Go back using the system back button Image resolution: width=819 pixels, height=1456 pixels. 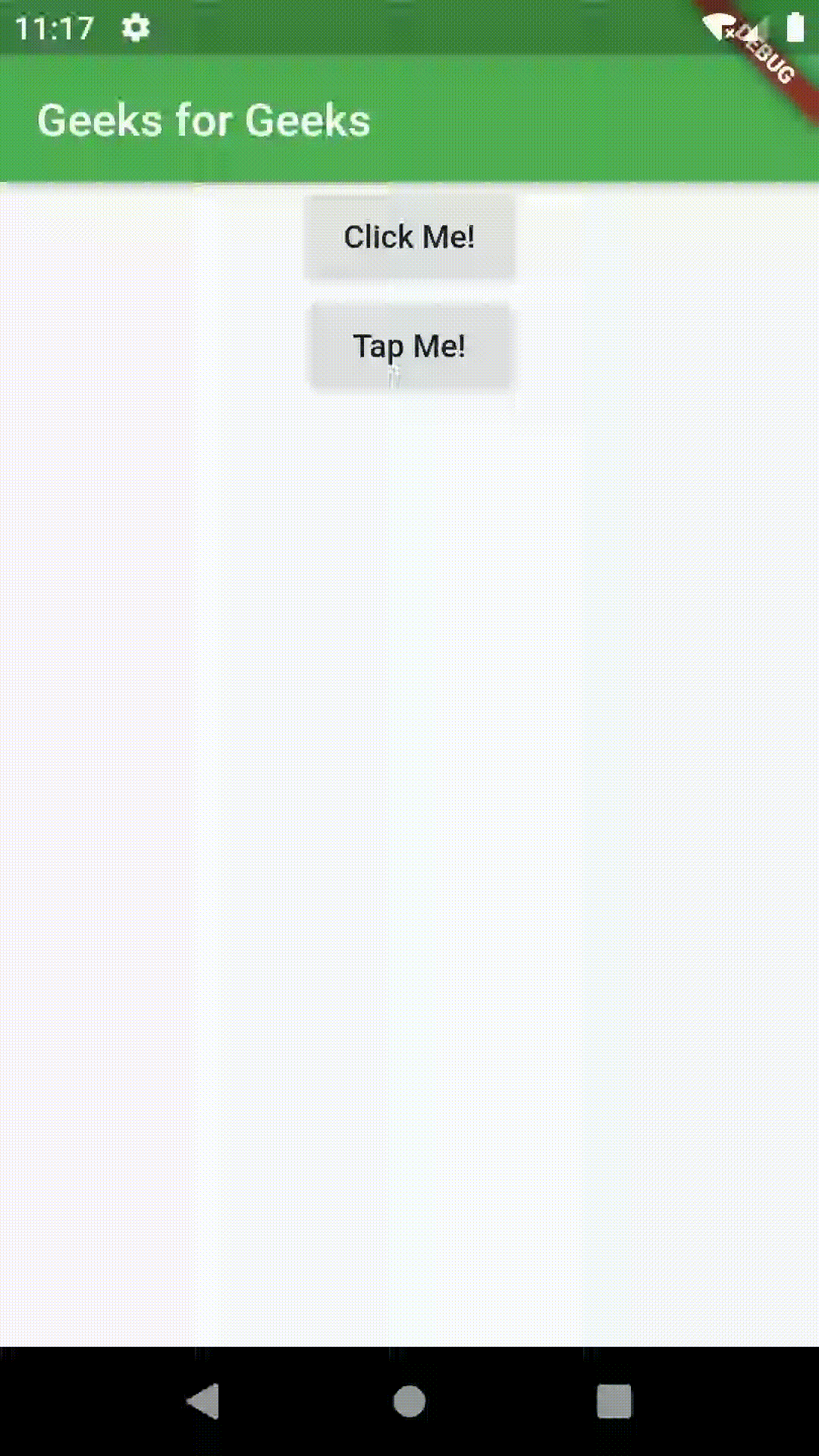(204, 1401)
